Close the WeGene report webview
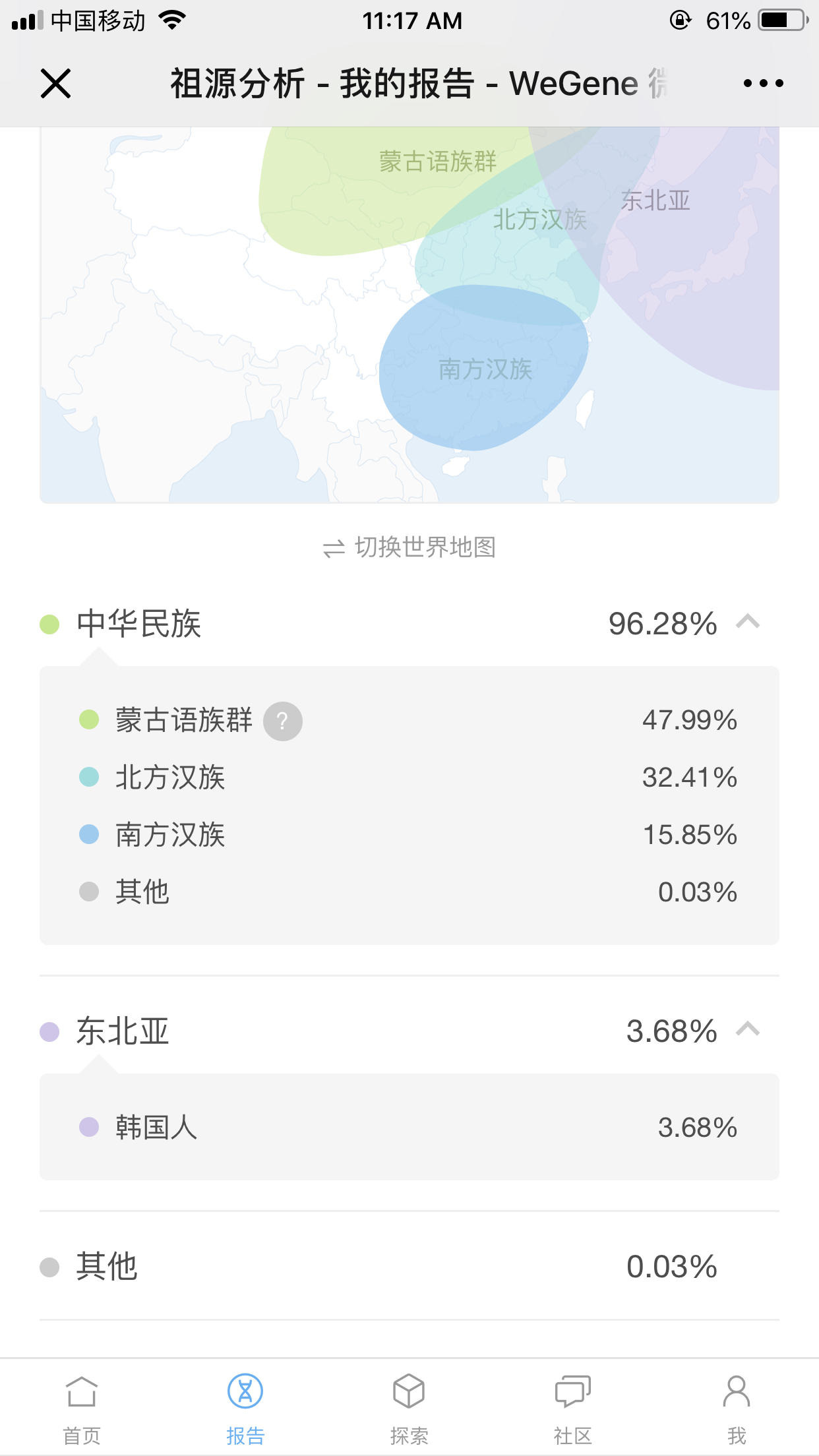 [55, 84]
